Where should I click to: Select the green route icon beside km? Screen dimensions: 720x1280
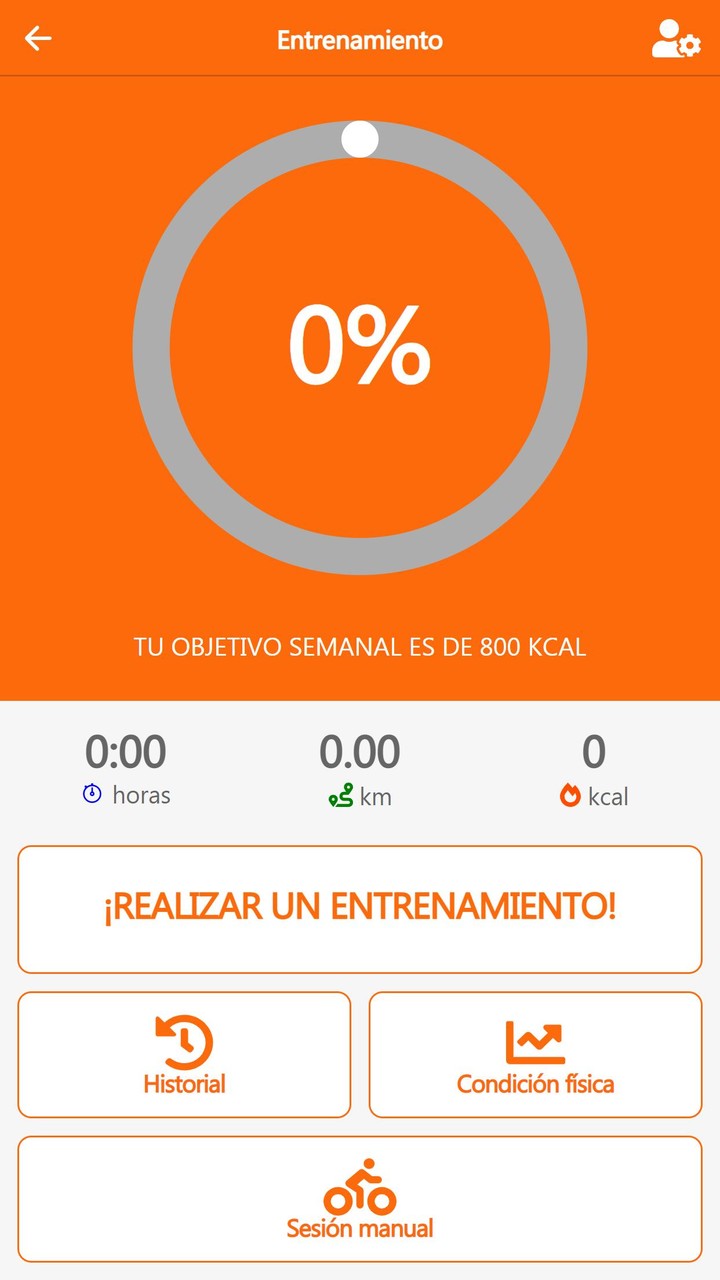(x=340, y=792)
